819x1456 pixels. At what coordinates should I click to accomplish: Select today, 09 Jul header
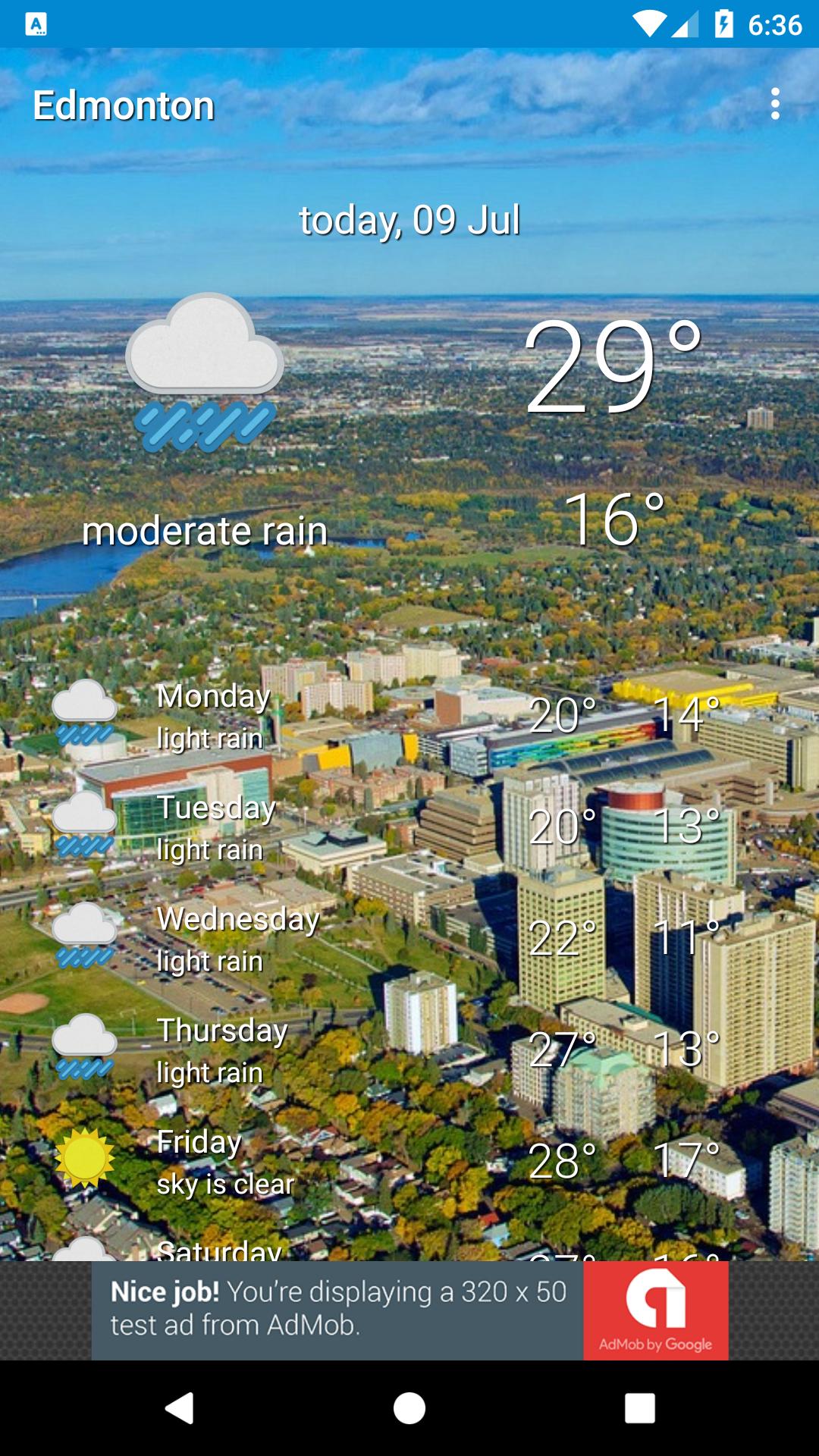pos(409,220)
